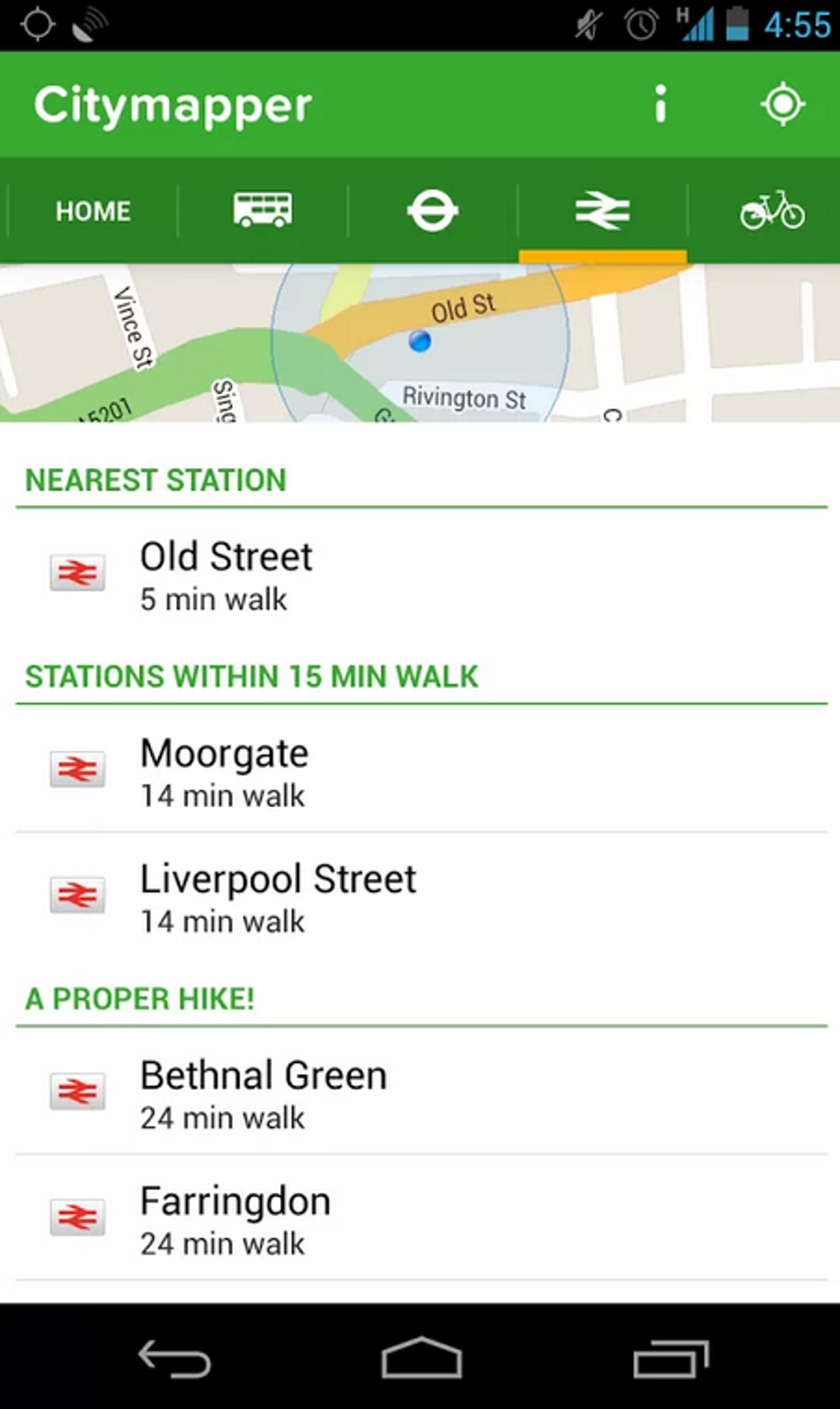Image resolution: width=840 pixels, height=1409 pixels.
Task: Tap the locate-me crosshair icon
Action: point(781,105)
